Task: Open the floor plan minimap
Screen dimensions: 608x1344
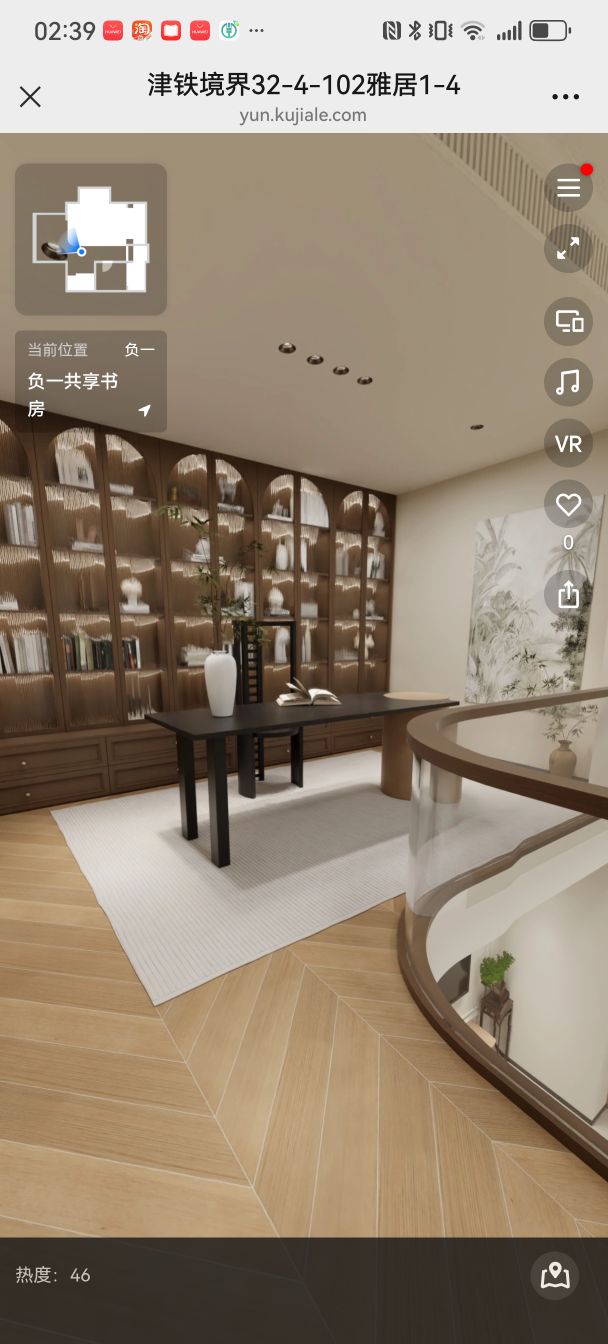Action: click(91, 240)
